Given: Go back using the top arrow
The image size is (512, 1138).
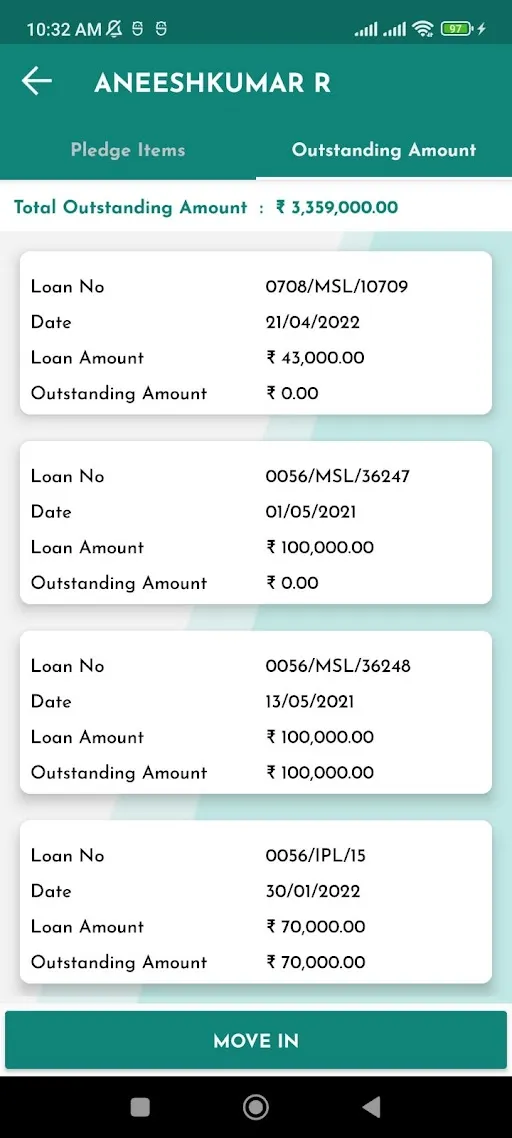Looking at the screenshot, I should [37, 81].
